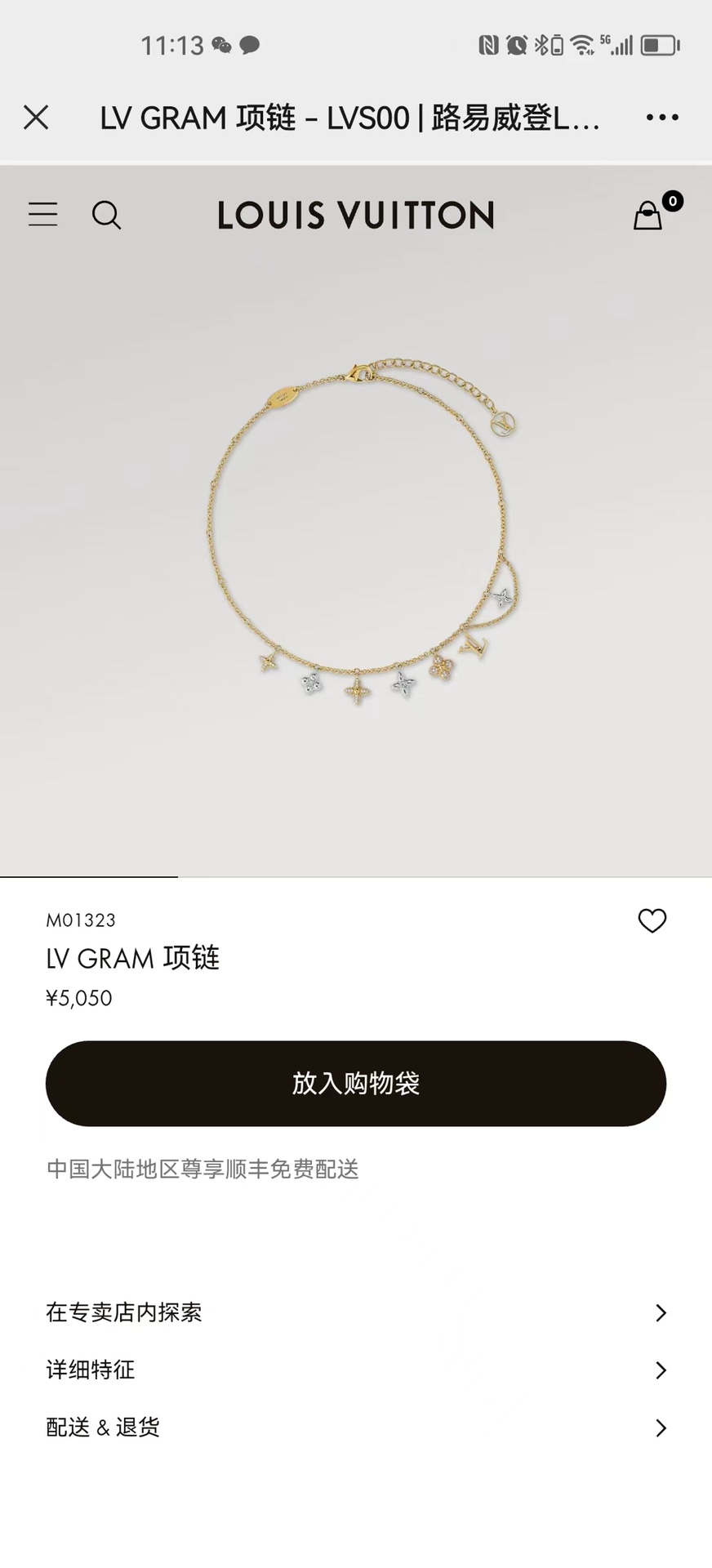
Task: Open the hamburger navigation menu
Action: pos(43,215)
